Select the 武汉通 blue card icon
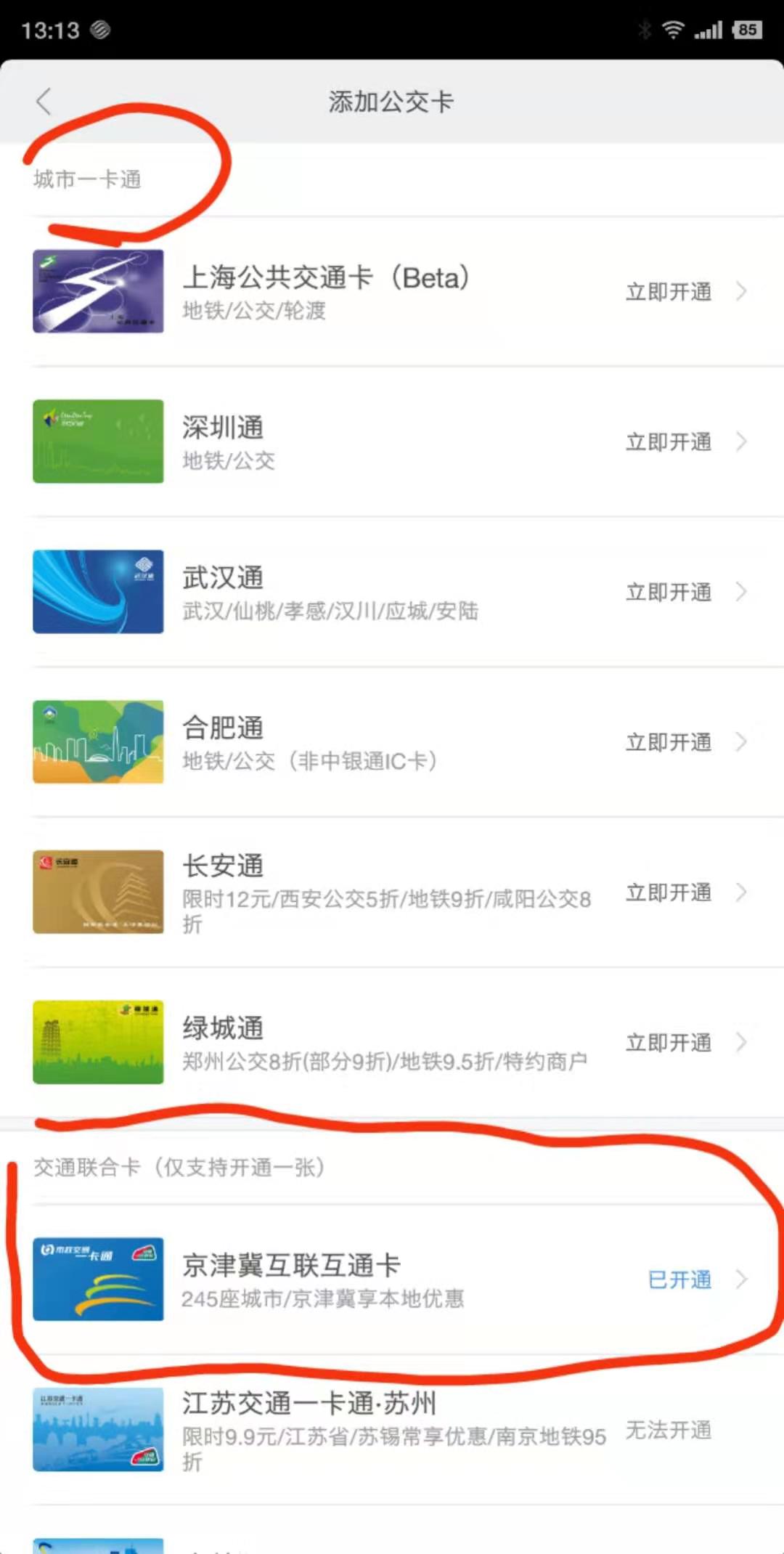784x1554 pixels. [x=98, y=592]
